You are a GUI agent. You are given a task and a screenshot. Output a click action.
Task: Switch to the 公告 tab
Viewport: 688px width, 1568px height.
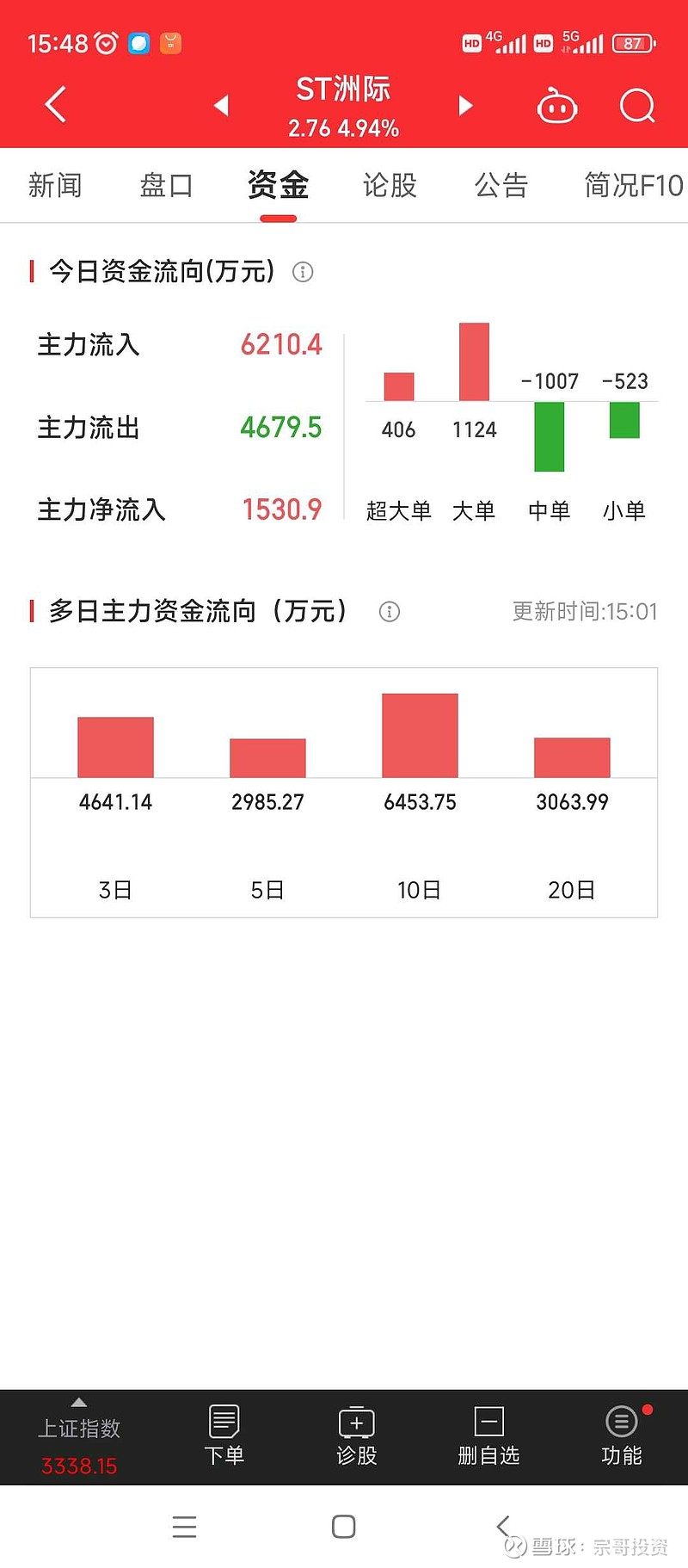tap(501, 185)
